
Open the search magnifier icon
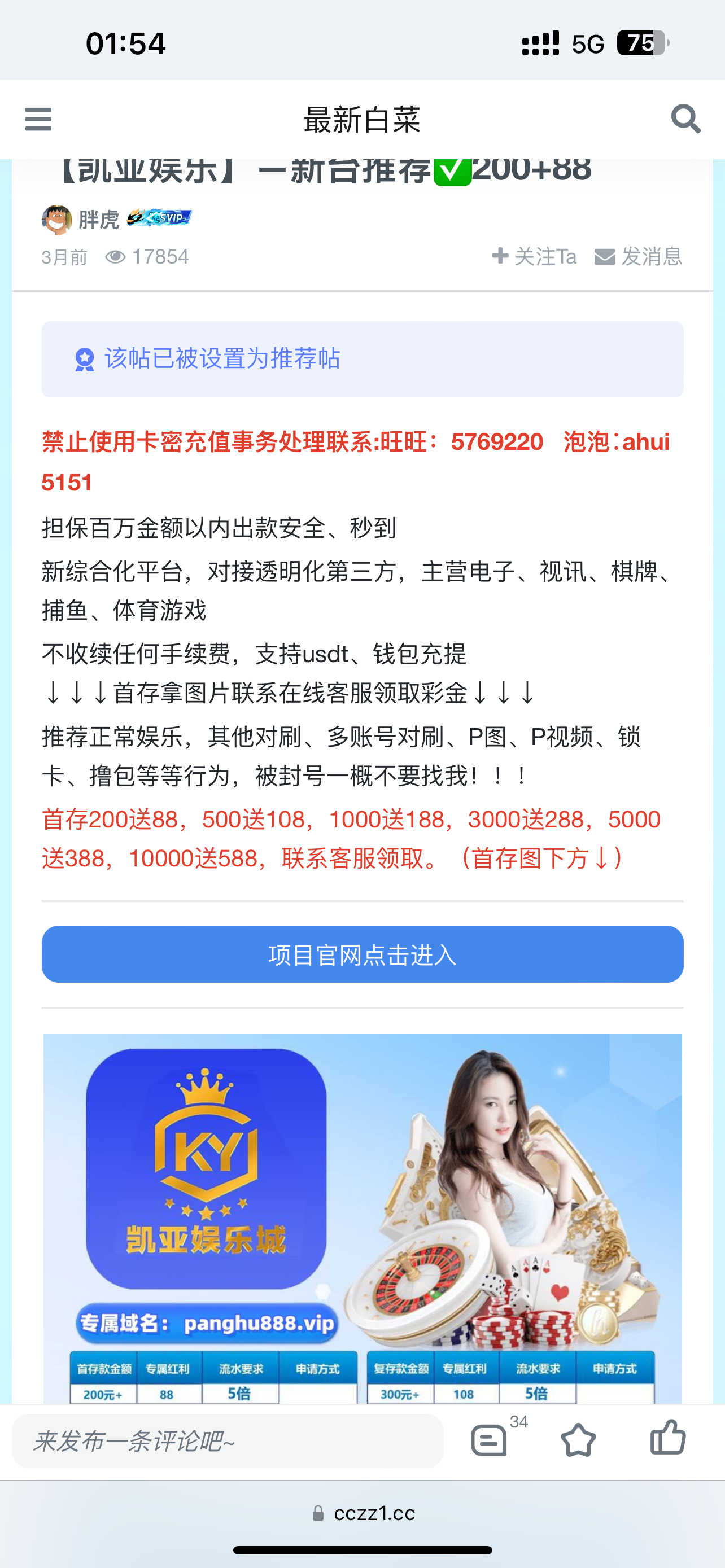tap(685, 119)
